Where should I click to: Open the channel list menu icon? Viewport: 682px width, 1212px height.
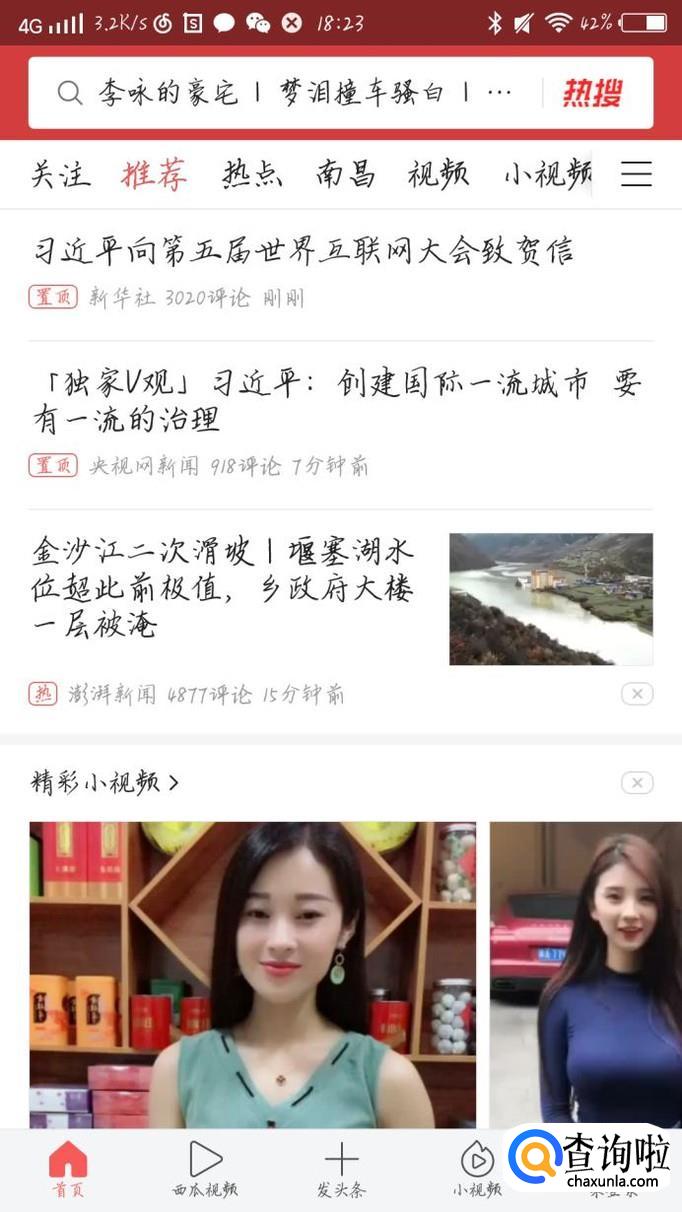click(636, 174)
